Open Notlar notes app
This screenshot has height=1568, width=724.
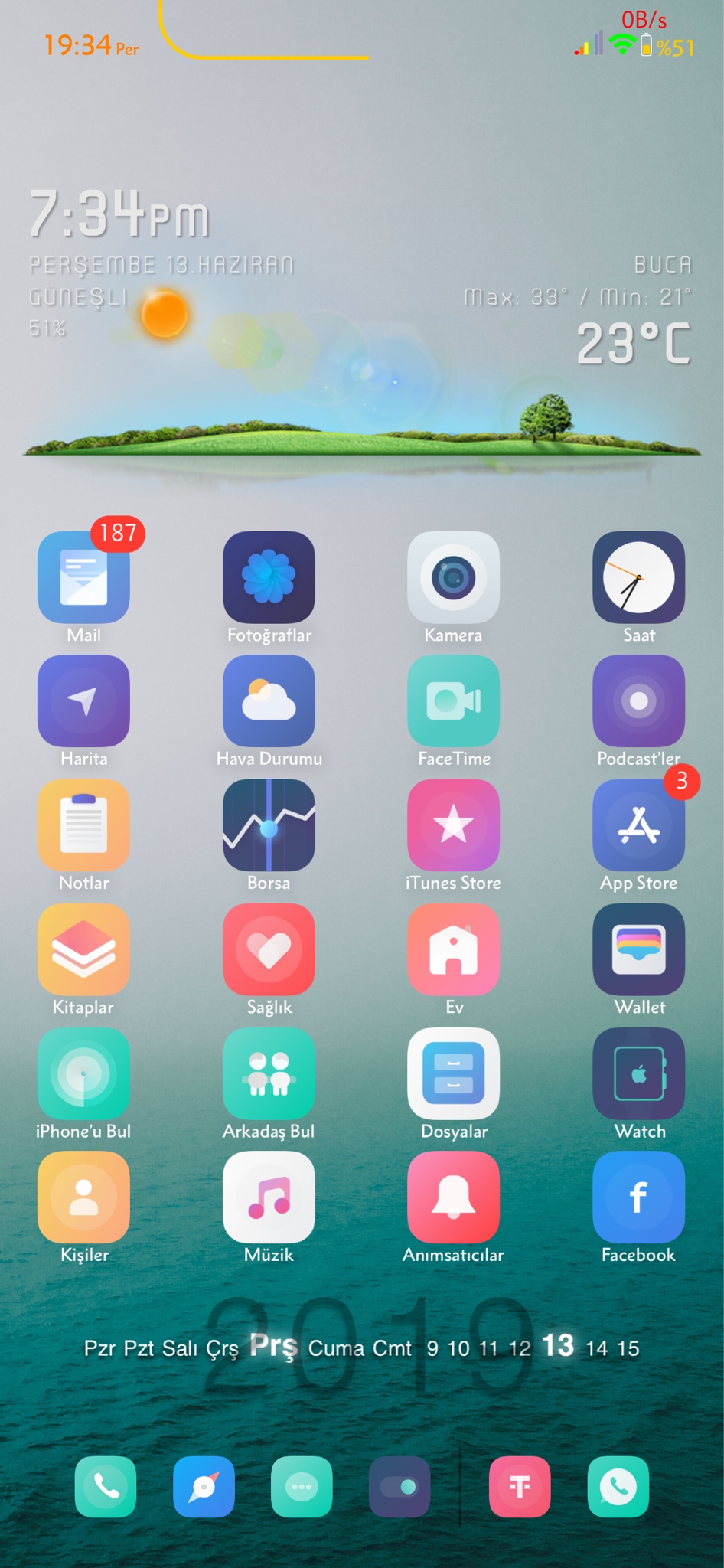pos(83,825)
